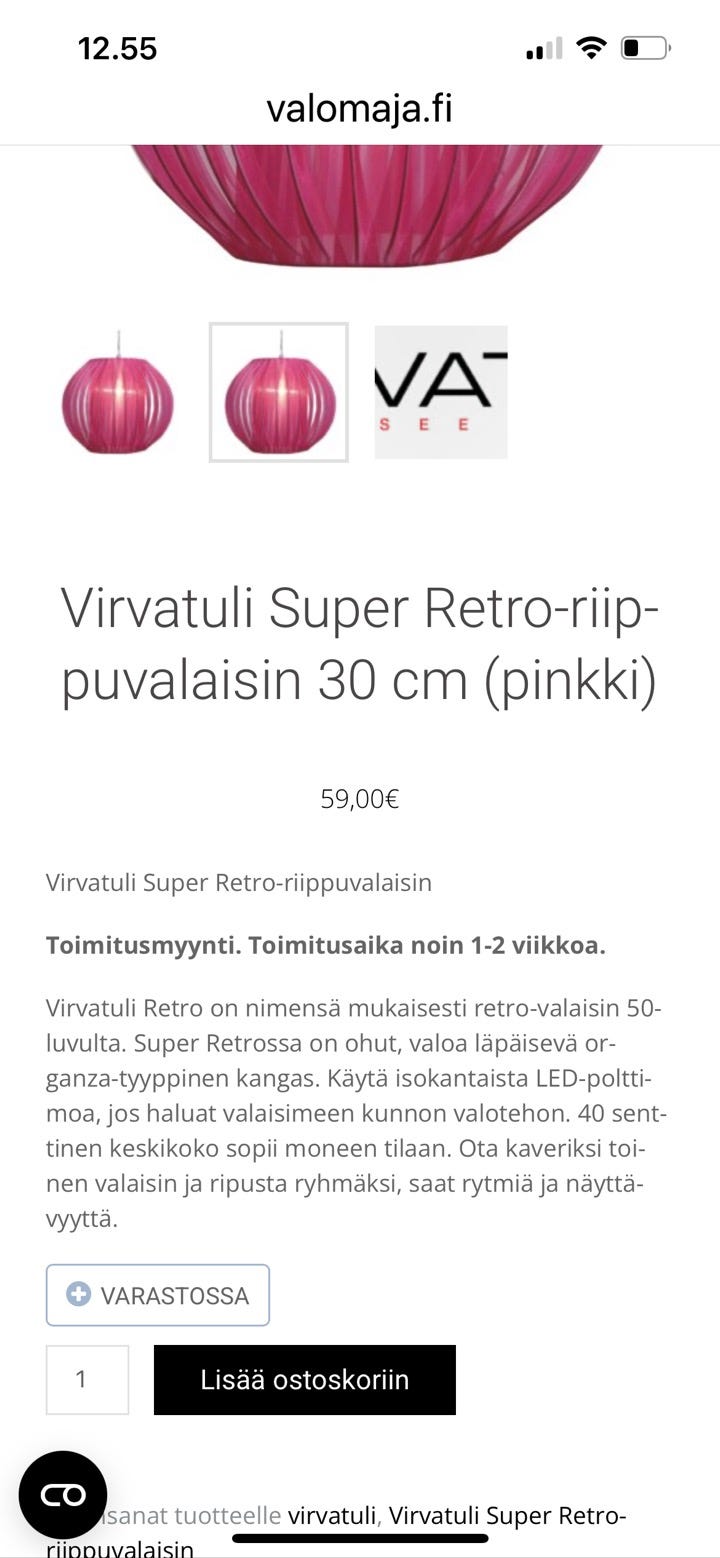Select the Virvatuli brand logo thumbnail
This screenshot has height=1558, width=720.
tap(440, 391)
